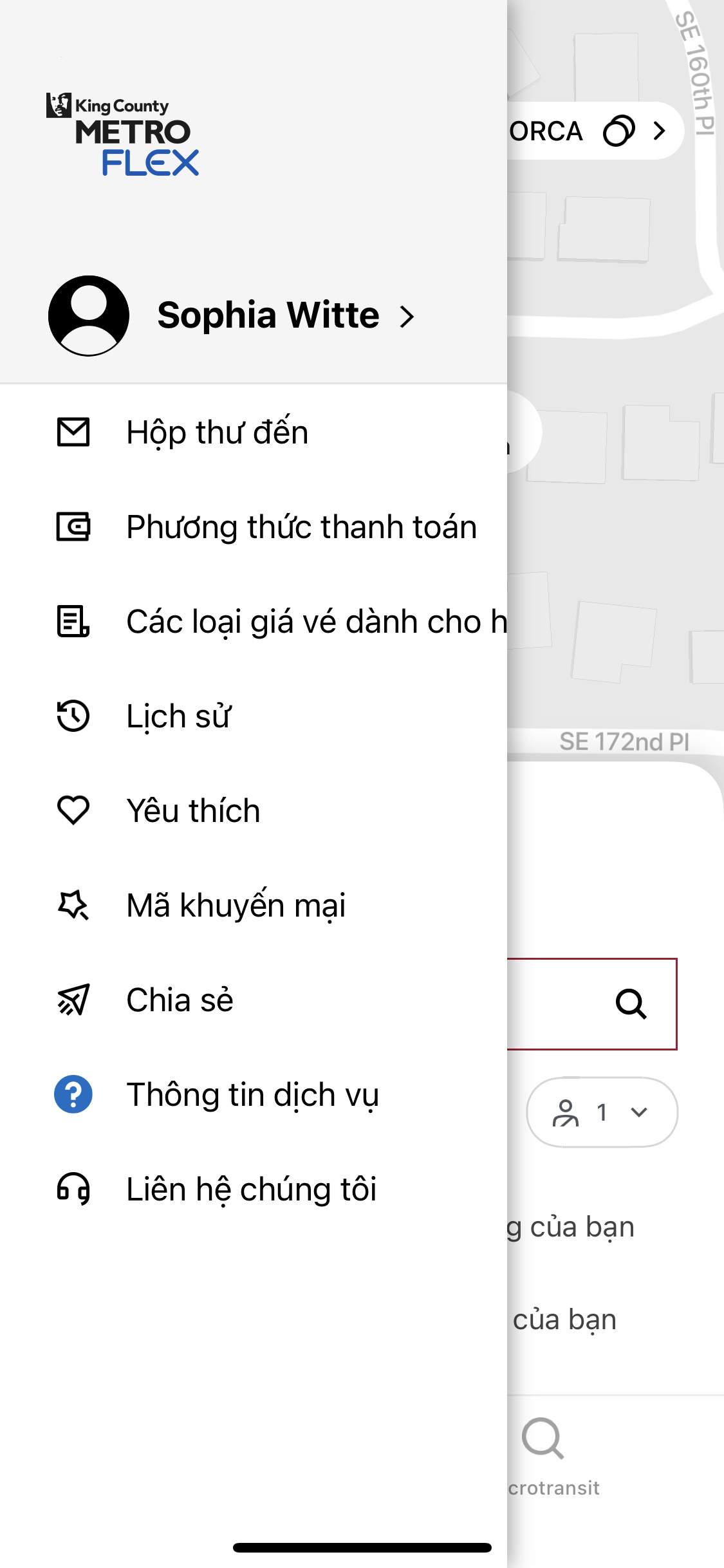The width and height of the screenshot is (724, 1568).
Task: Expand the ORCA chip chevron
Action: [x=658, y=131]
